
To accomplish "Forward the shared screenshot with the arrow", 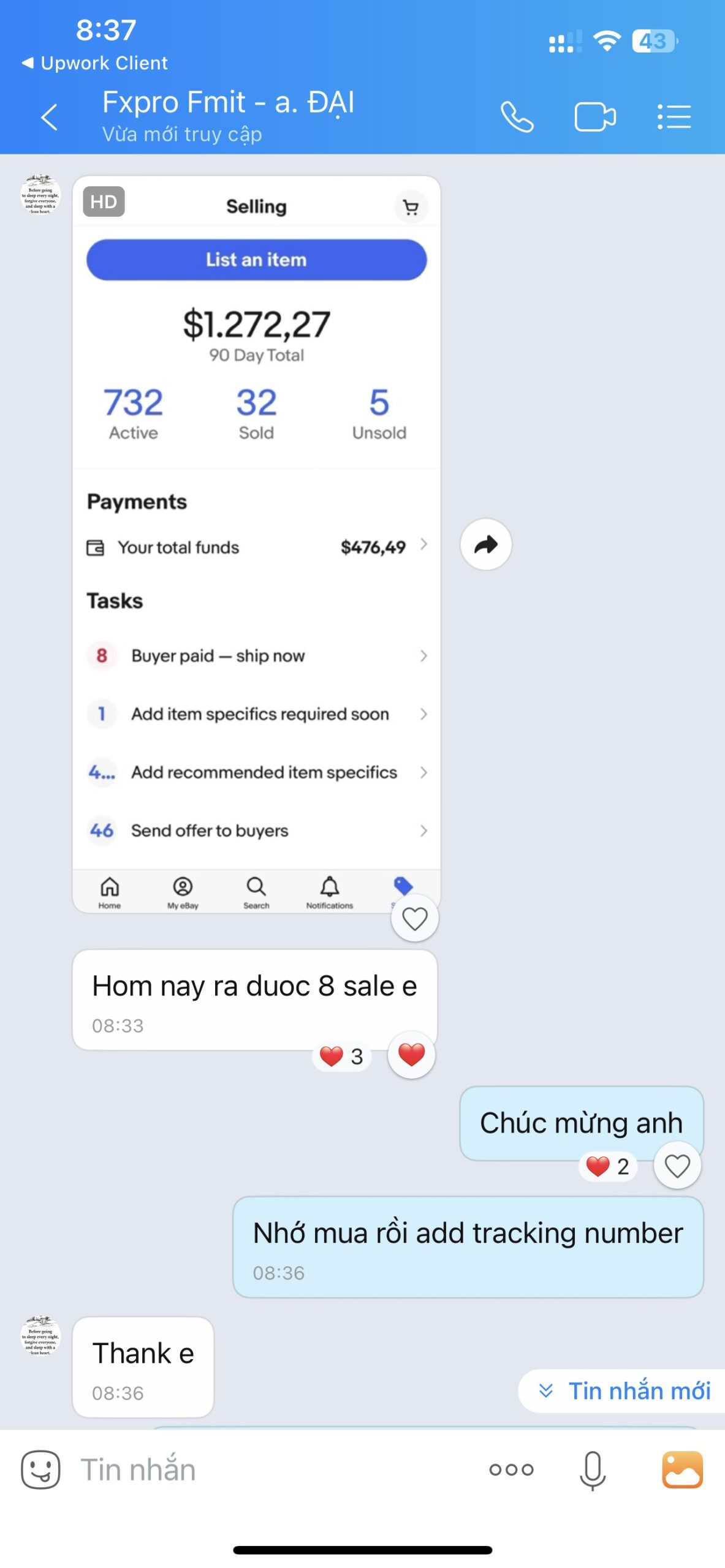I will (x=485, y=544).
